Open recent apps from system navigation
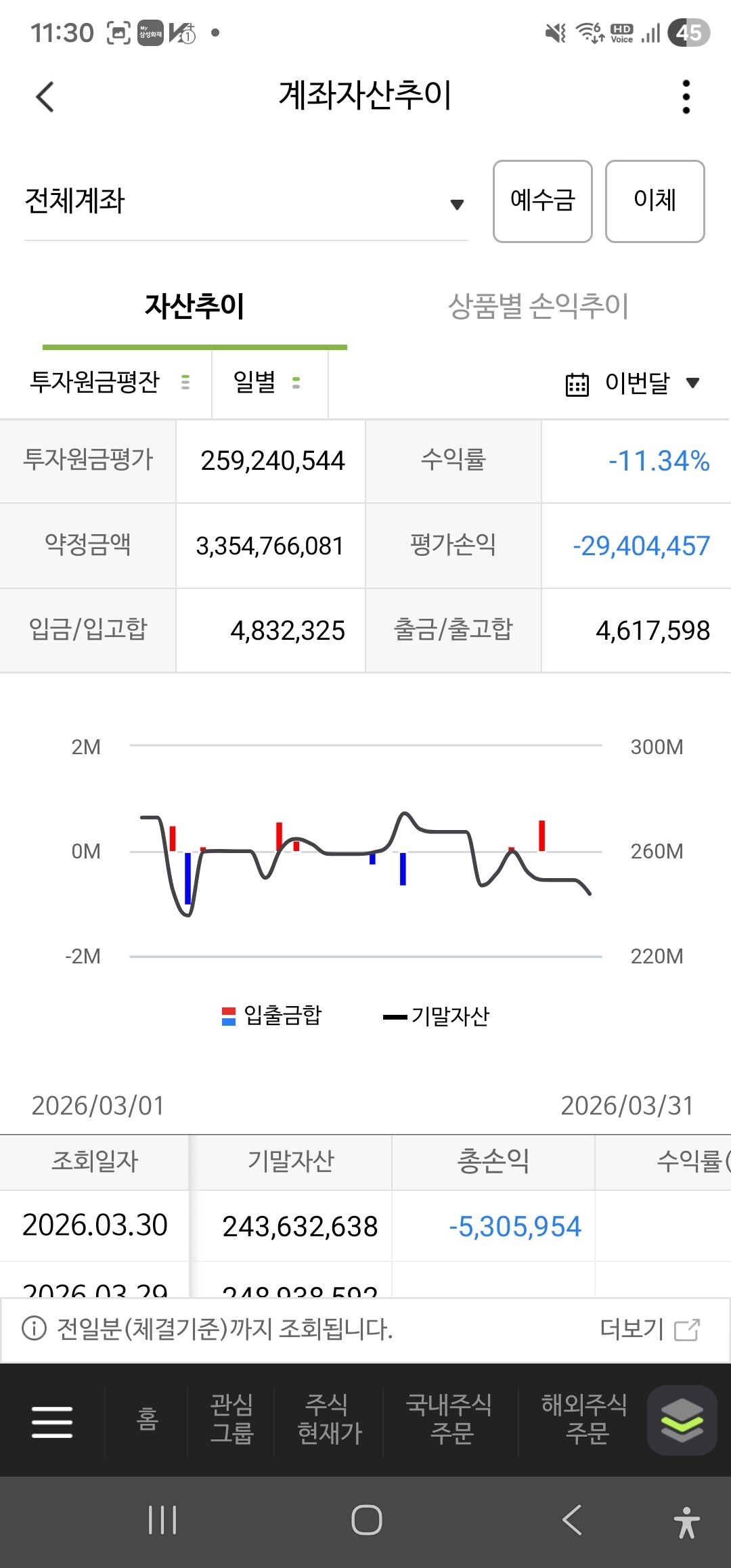Image resolution: width=731 pixels, height=1568 pixels. coord(162,1520)
